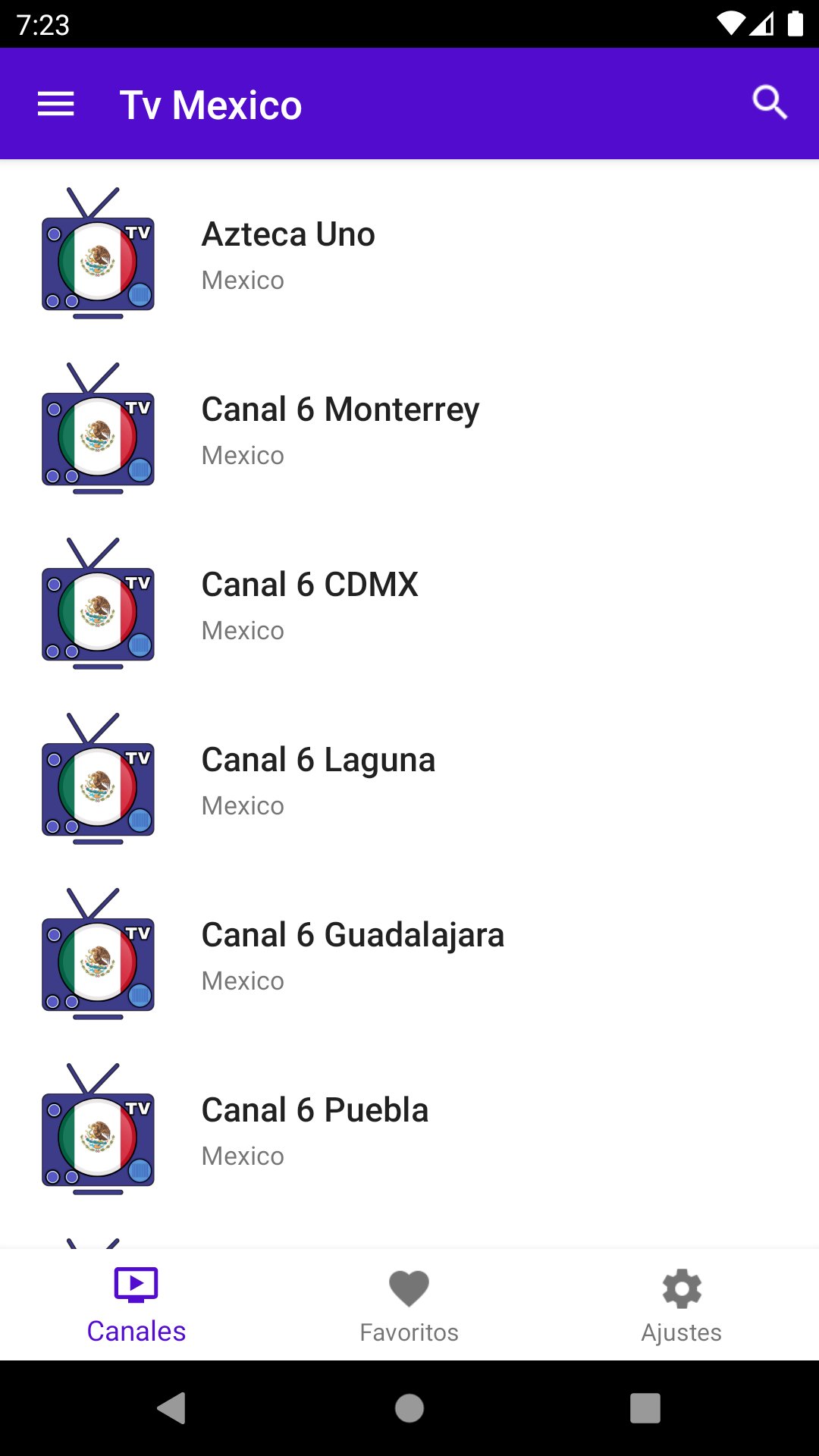This screenshot has width=819, height=1456.
Task: Go to the device home screen
Action: [x=409, y=1408]
